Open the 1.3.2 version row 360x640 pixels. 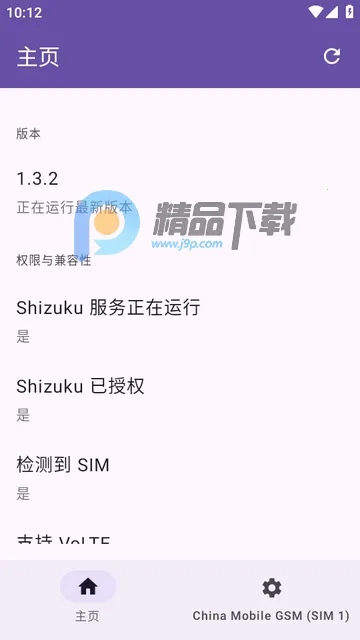tap(180, 192)
